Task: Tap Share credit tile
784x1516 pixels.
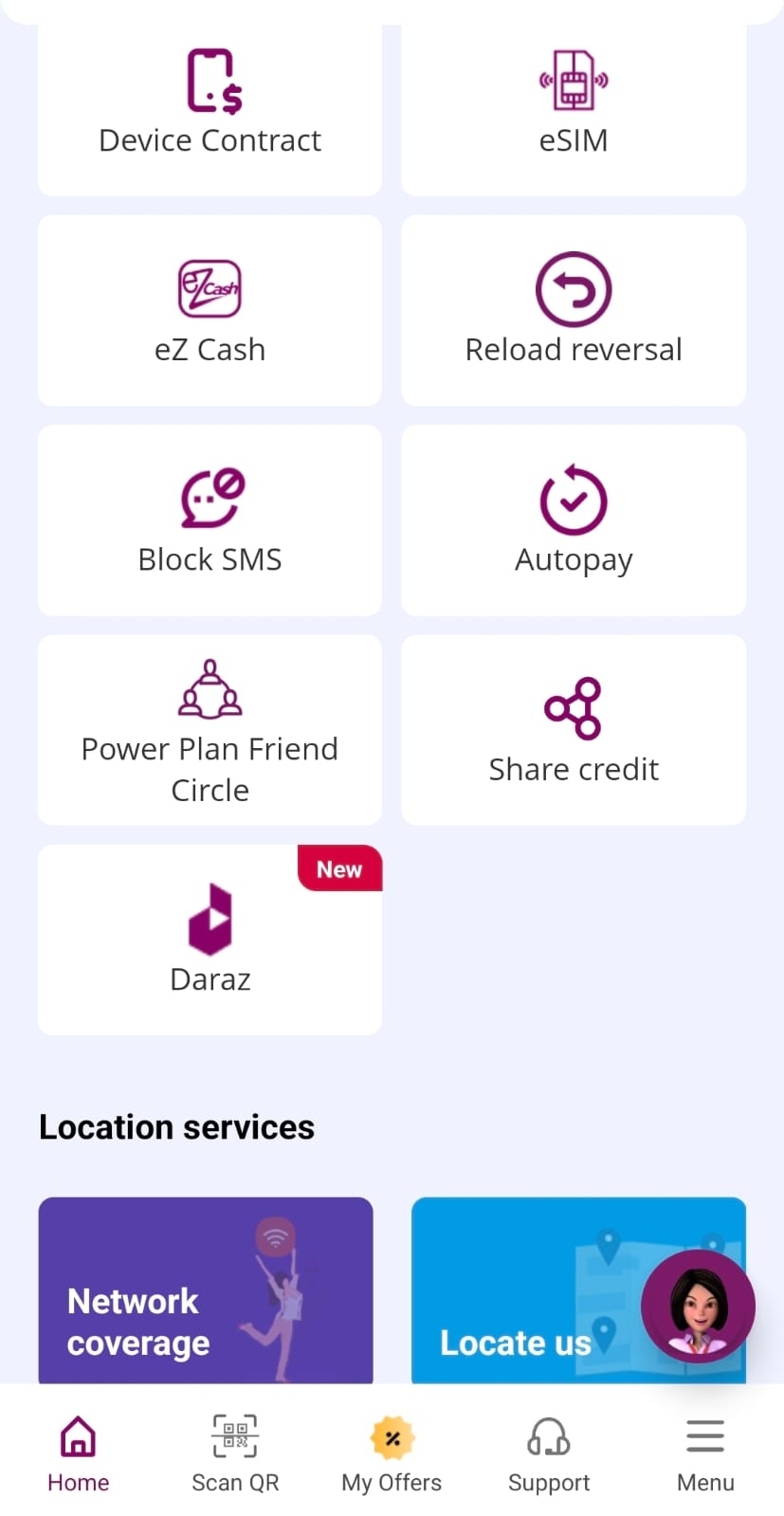Action: click(574, 730)
